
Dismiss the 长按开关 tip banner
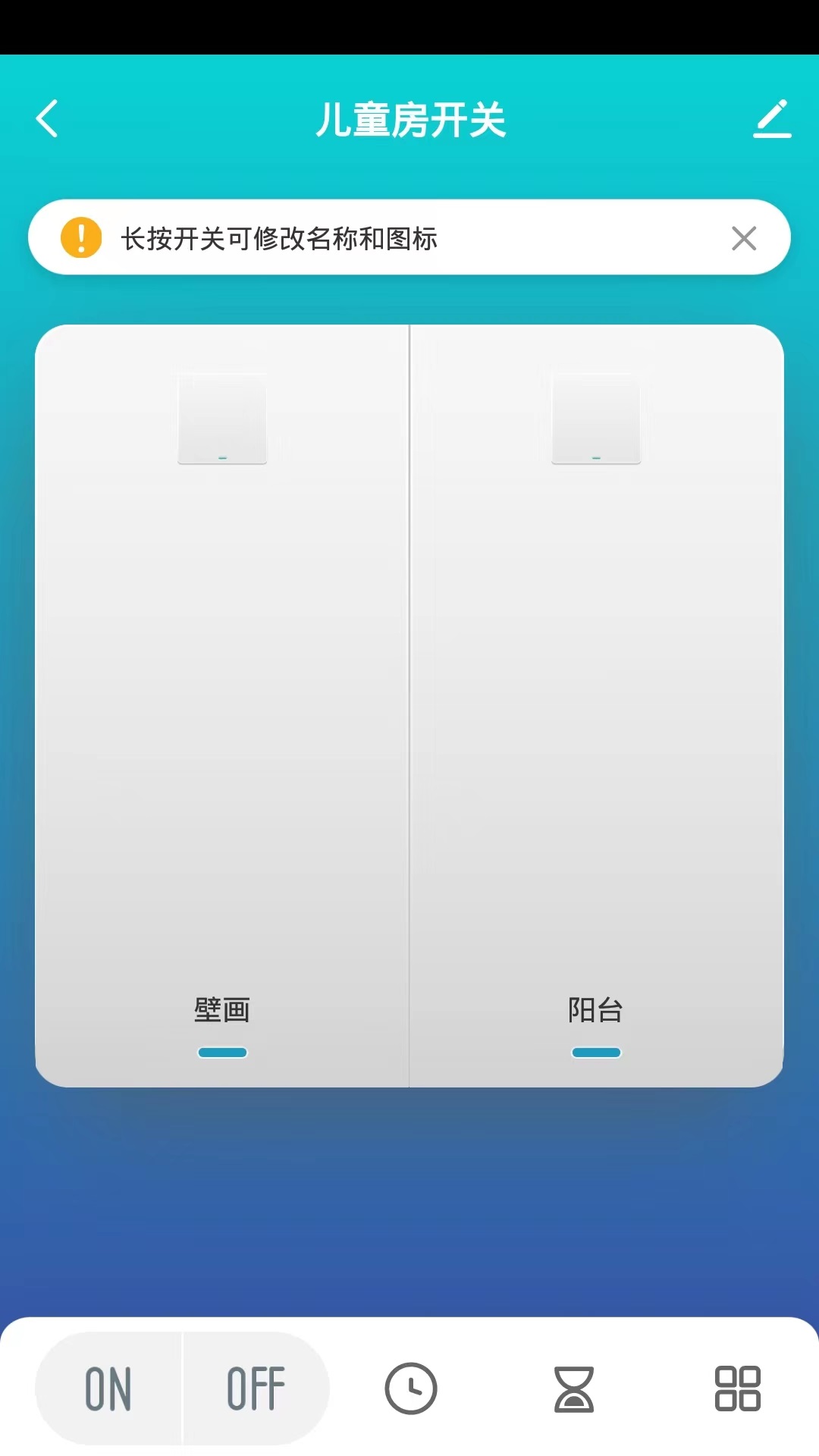click(744, 238)
